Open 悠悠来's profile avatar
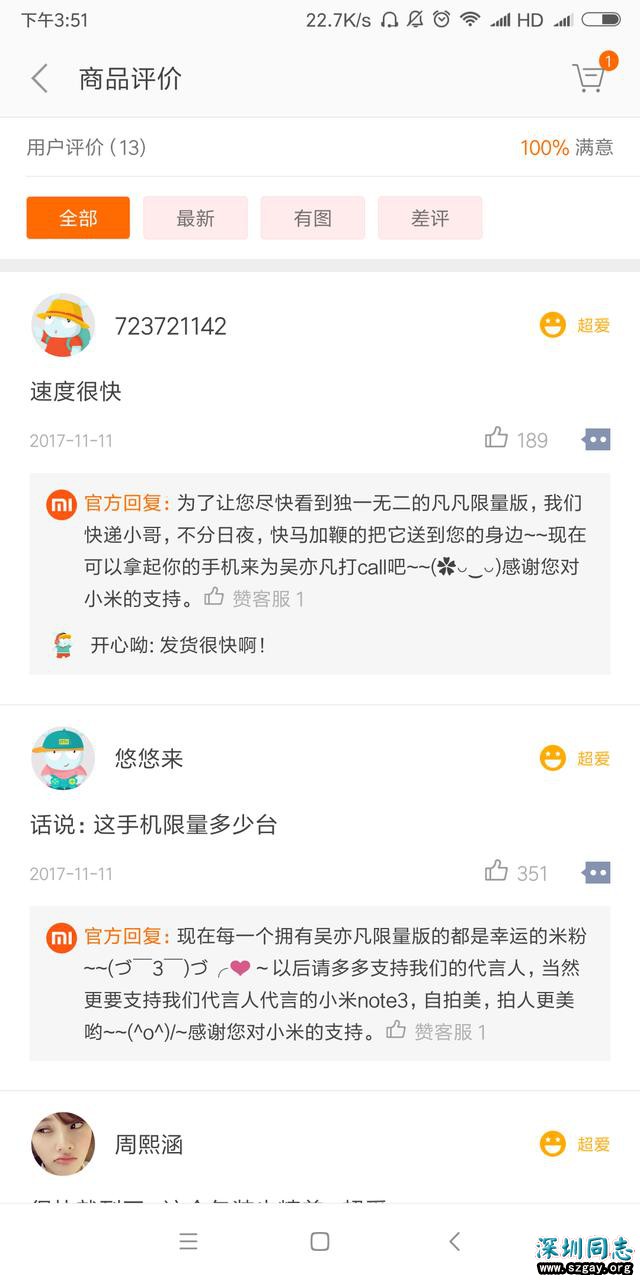This screenshot has width=640, height=1280. 63,758
